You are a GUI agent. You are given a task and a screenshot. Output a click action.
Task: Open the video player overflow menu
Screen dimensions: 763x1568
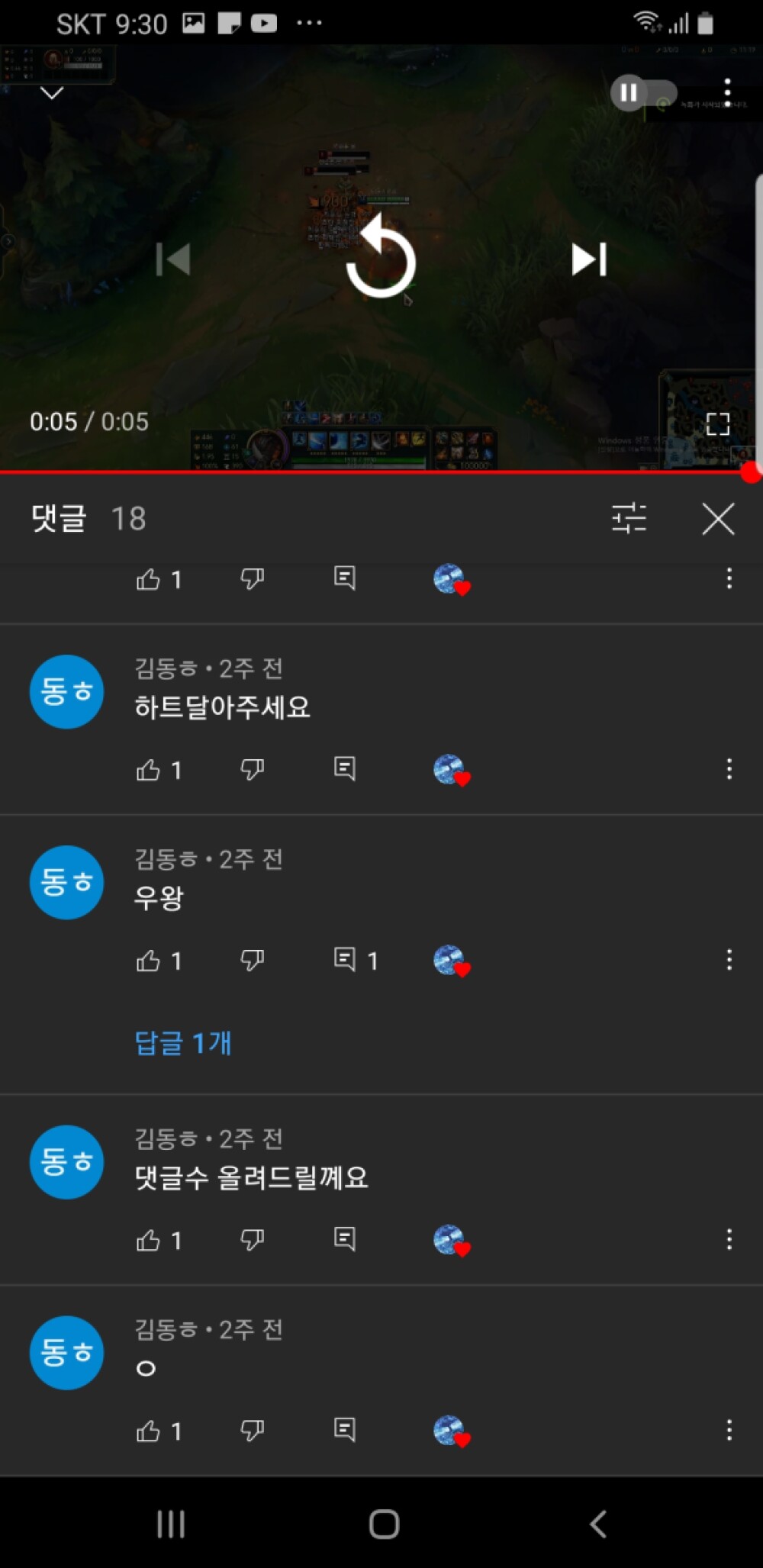[727, 92]
